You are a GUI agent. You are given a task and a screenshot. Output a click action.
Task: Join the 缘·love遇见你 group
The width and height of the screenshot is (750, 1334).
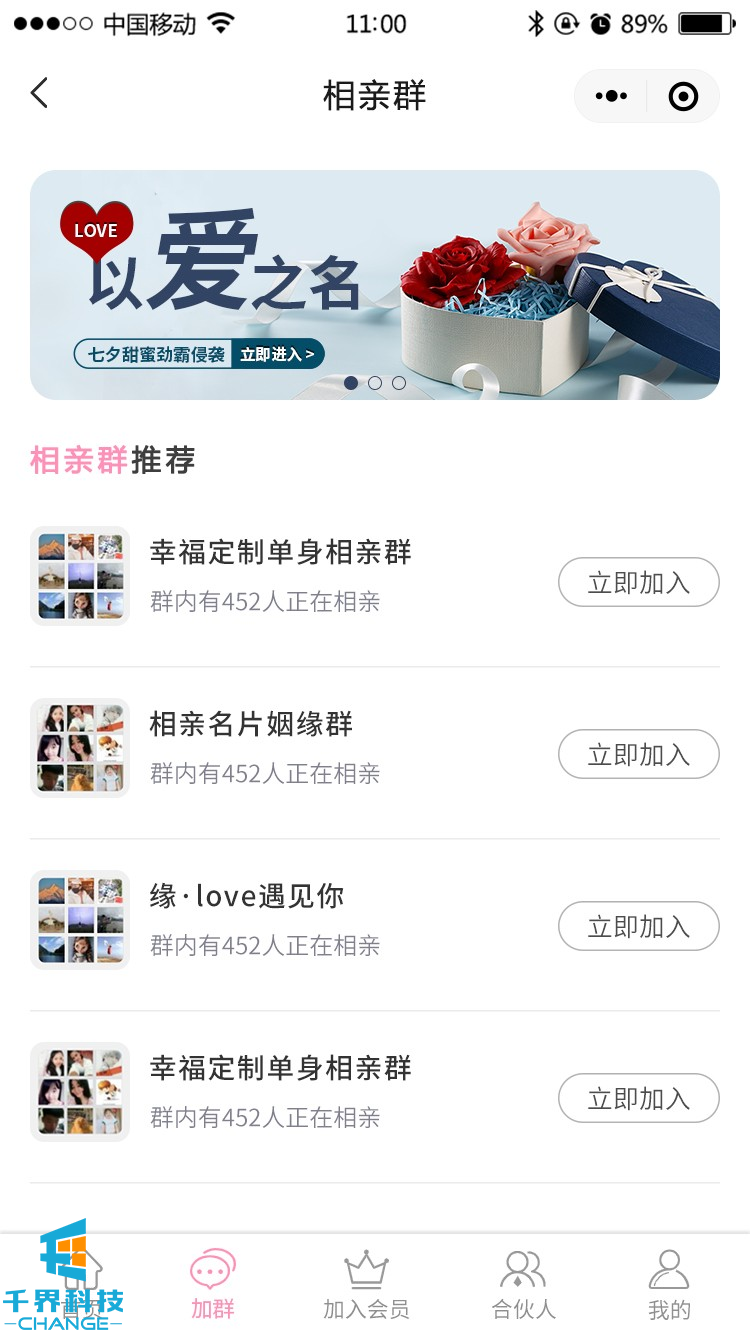[x=638, y=926]
